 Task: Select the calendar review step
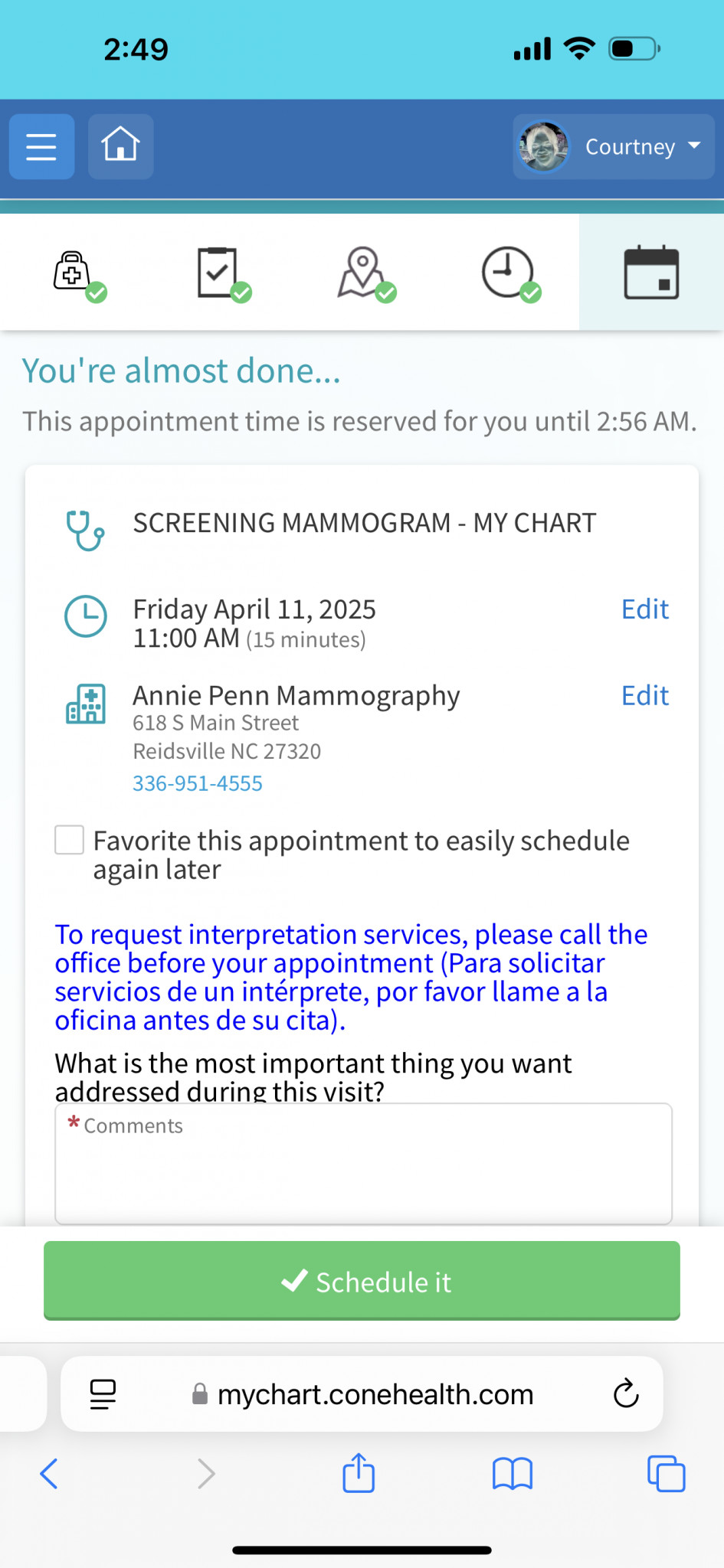pyautogui.click(x=651, y=273)
